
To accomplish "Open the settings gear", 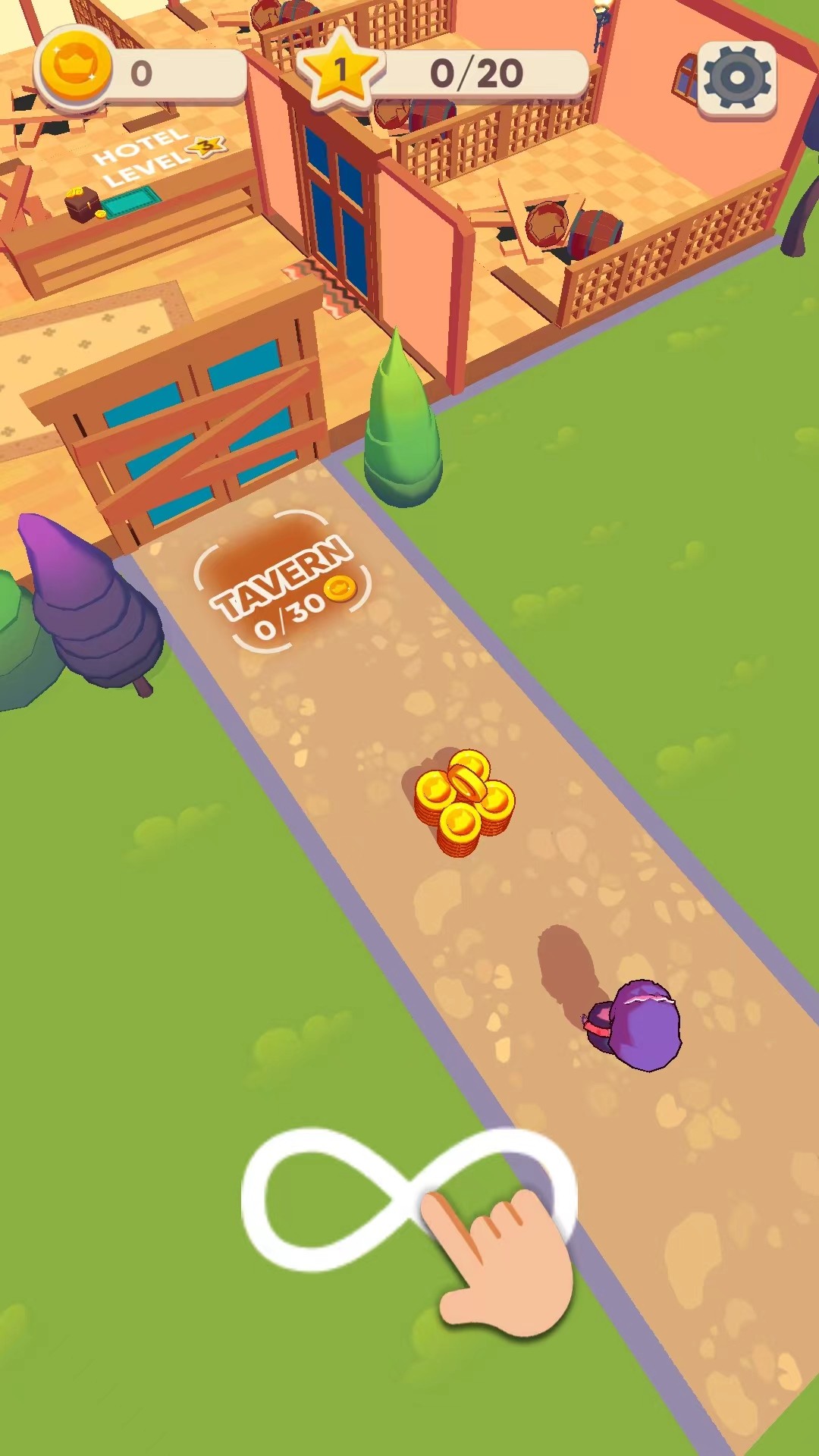I will point(736,77).
